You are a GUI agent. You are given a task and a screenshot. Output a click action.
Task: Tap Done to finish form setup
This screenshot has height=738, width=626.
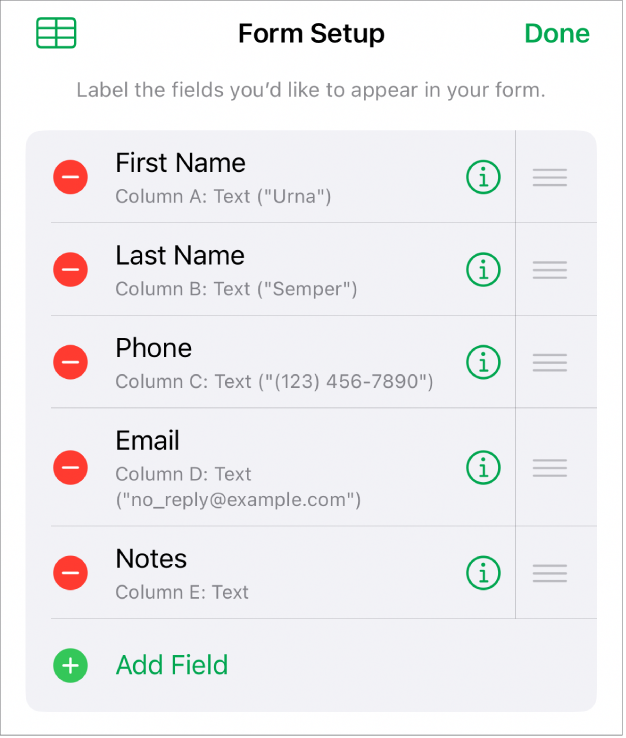[x=557, y=33]
